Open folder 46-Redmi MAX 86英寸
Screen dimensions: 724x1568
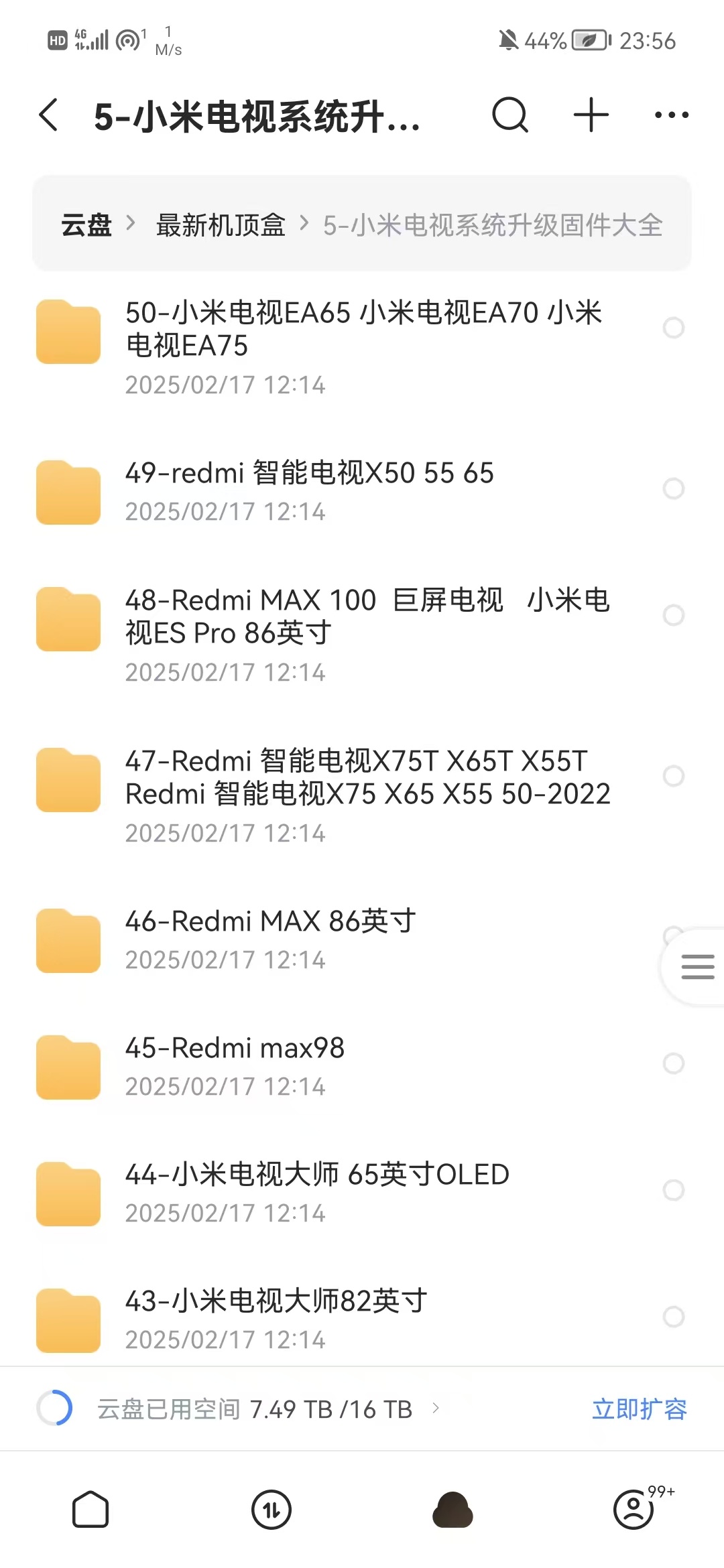click(x=268, y=921)
